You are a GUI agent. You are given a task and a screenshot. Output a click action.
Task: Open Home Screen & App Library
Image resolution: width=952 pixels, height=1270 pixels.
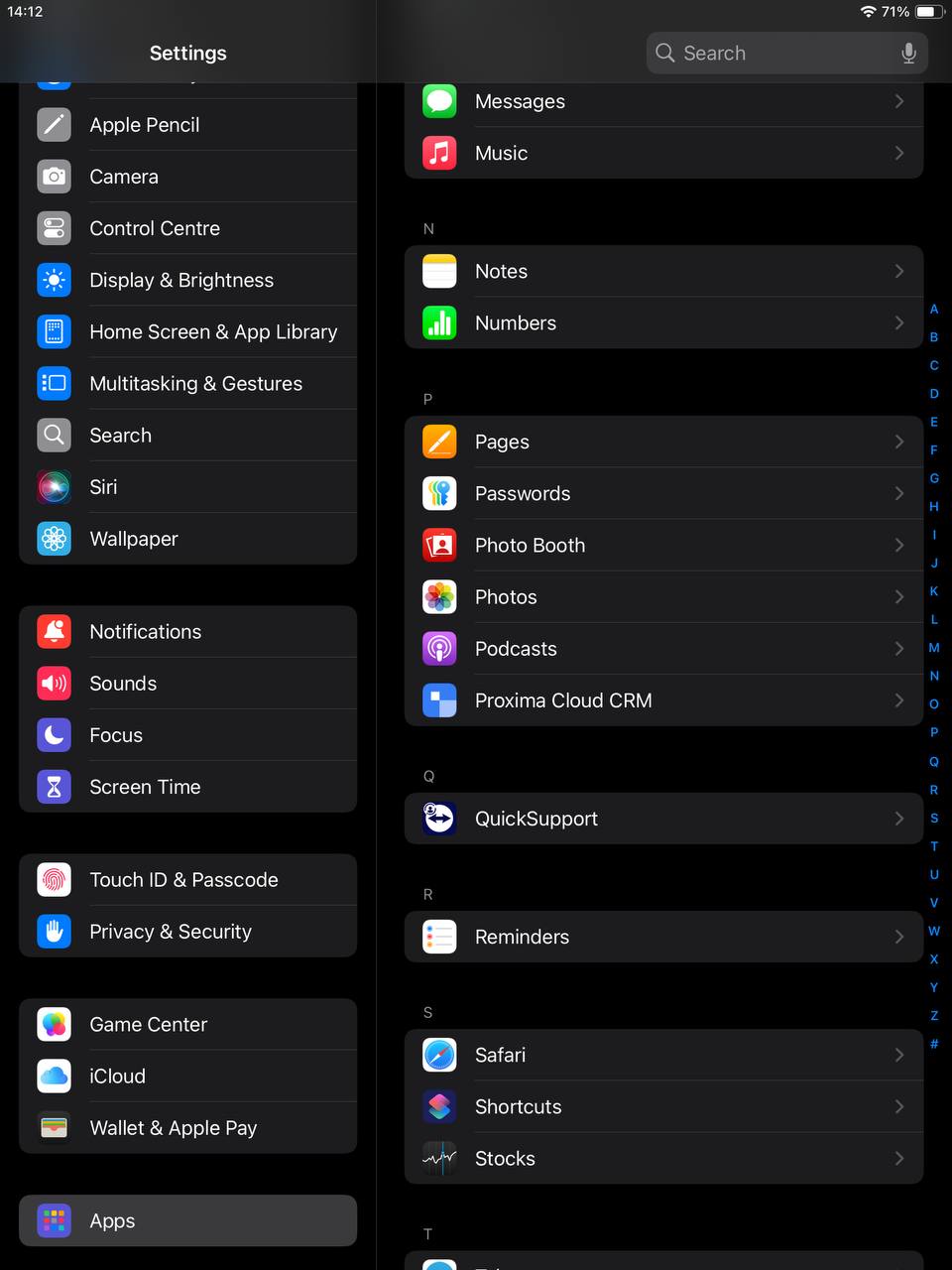point(188,331)
